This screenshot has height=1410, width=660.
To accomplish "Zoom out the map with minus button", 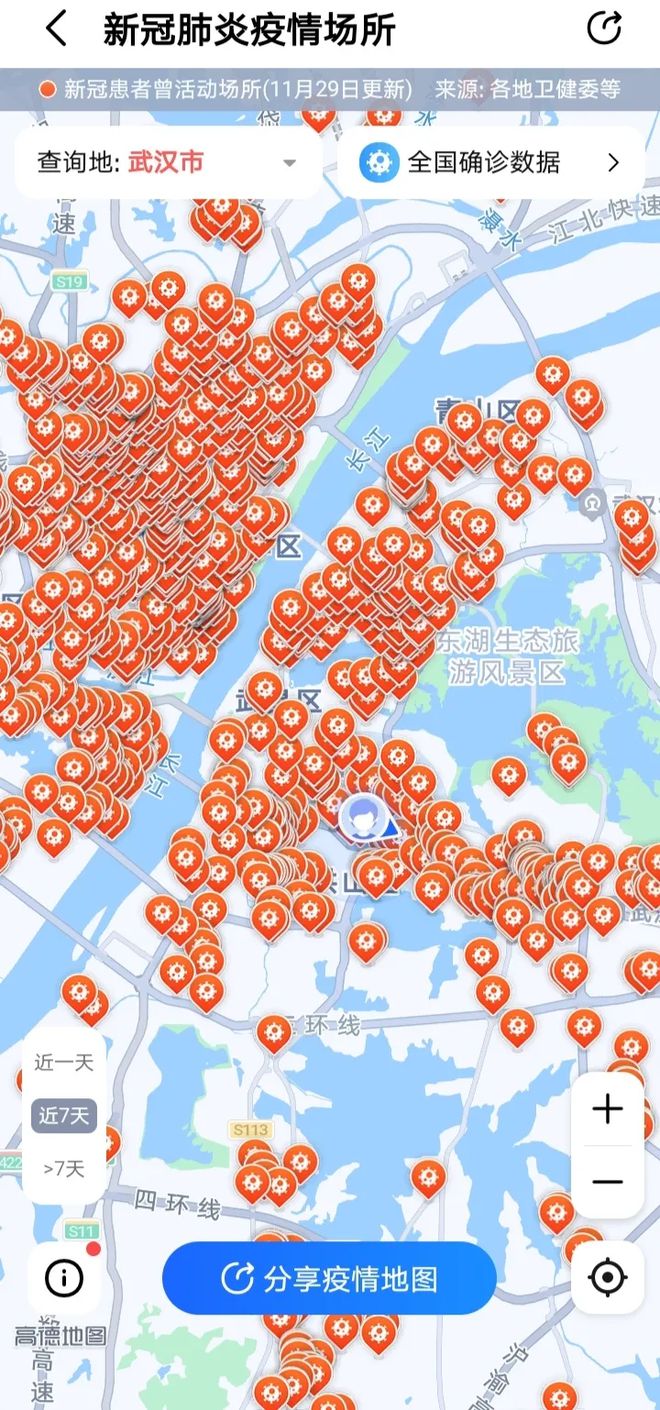I will [x=607, y=1182].
